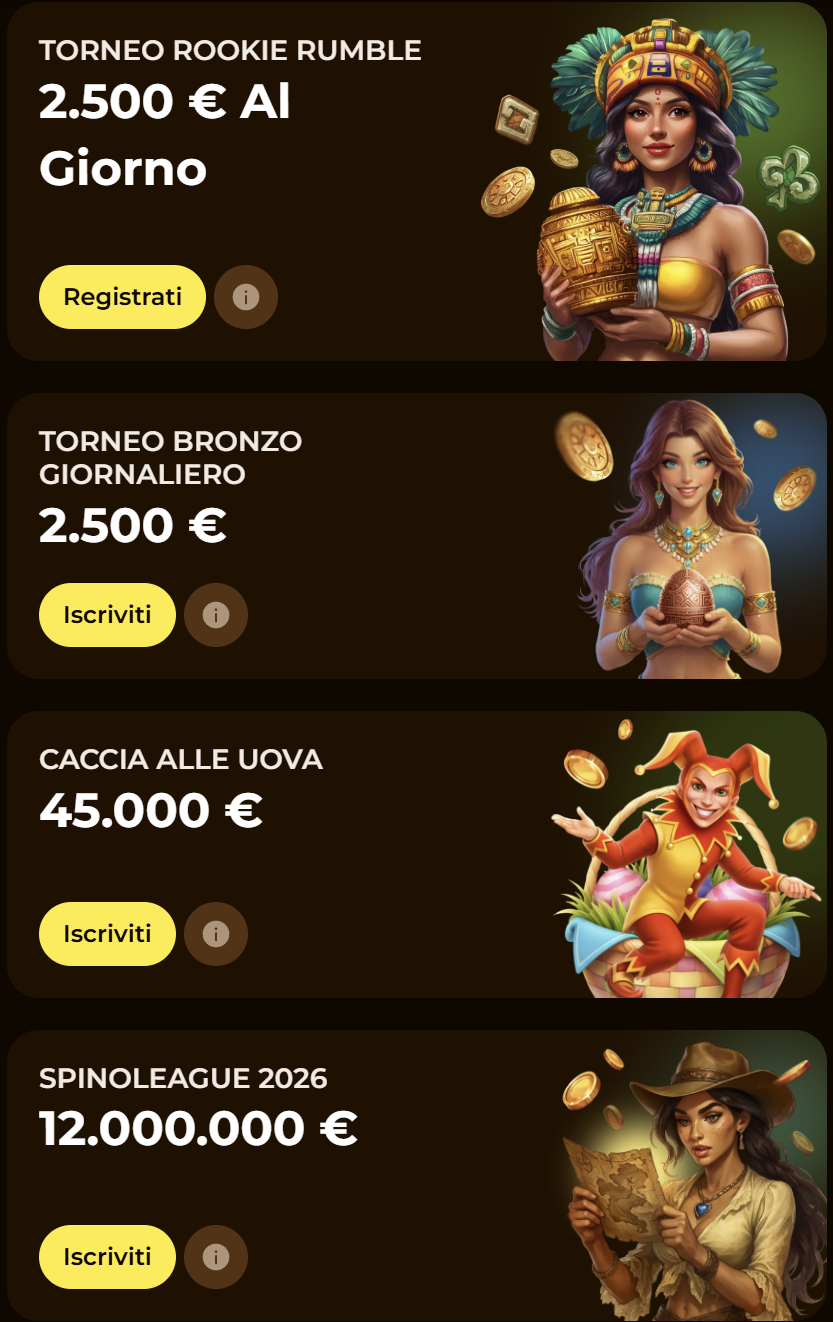
Task: Open info for Torneo Rookie Rumble
Action: pyautogui.click(x=246, y=296)
